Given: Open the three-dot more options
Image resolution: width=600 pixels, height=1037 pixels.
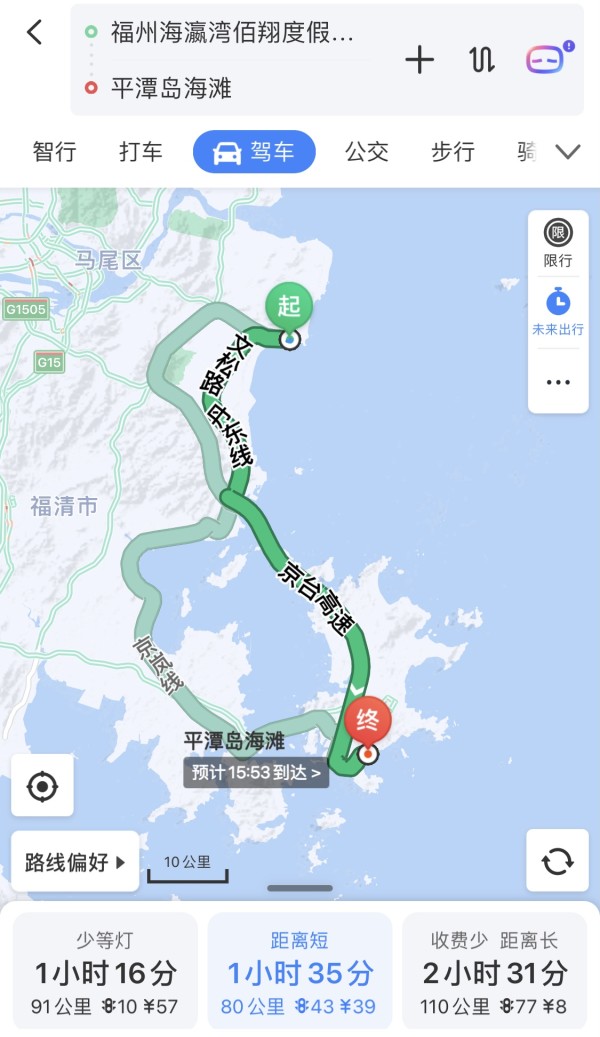Looking at the screenshot, I should click(558, 382).
